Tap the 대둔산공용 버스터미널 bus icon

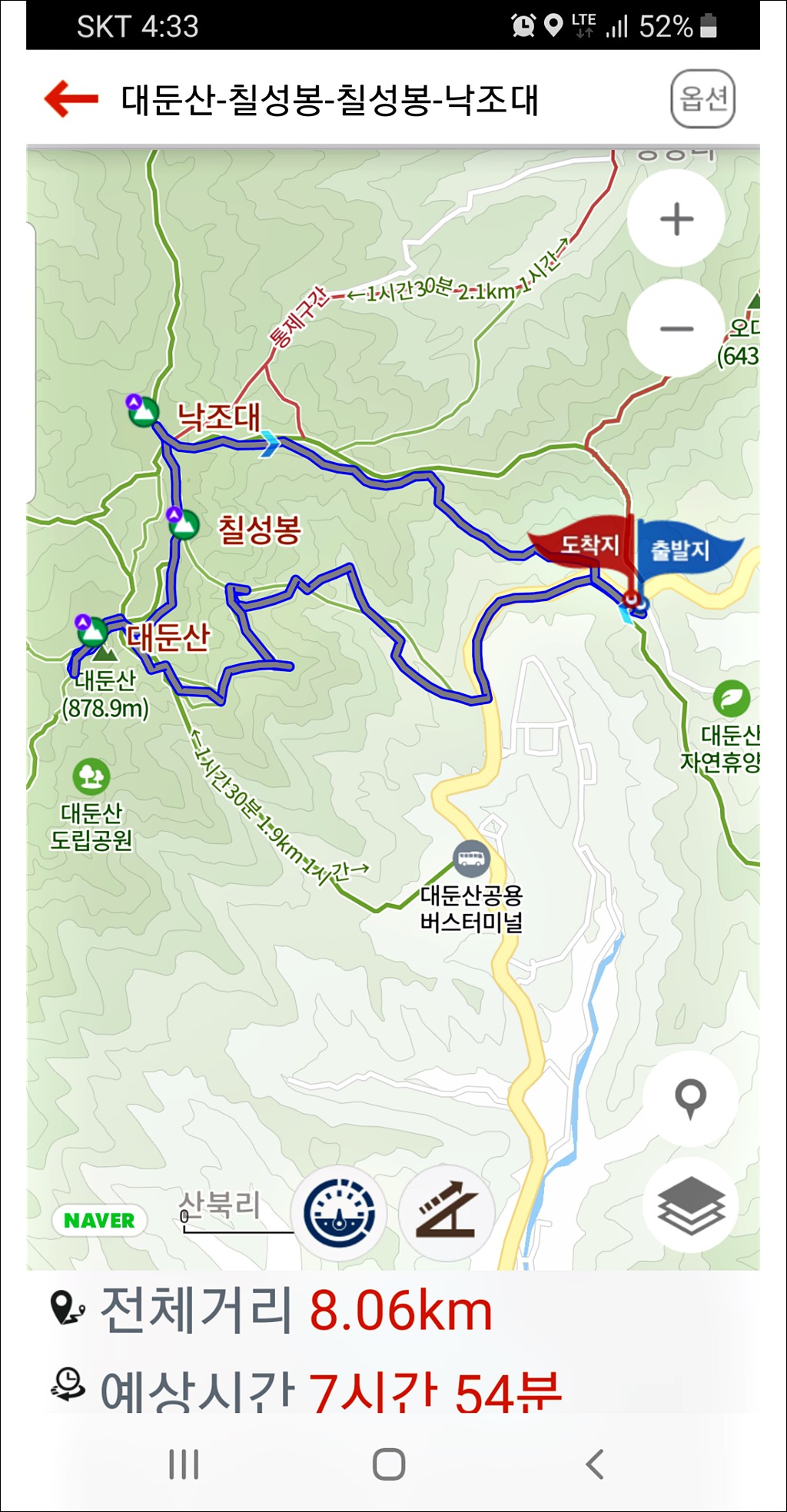tap(471, 859)
